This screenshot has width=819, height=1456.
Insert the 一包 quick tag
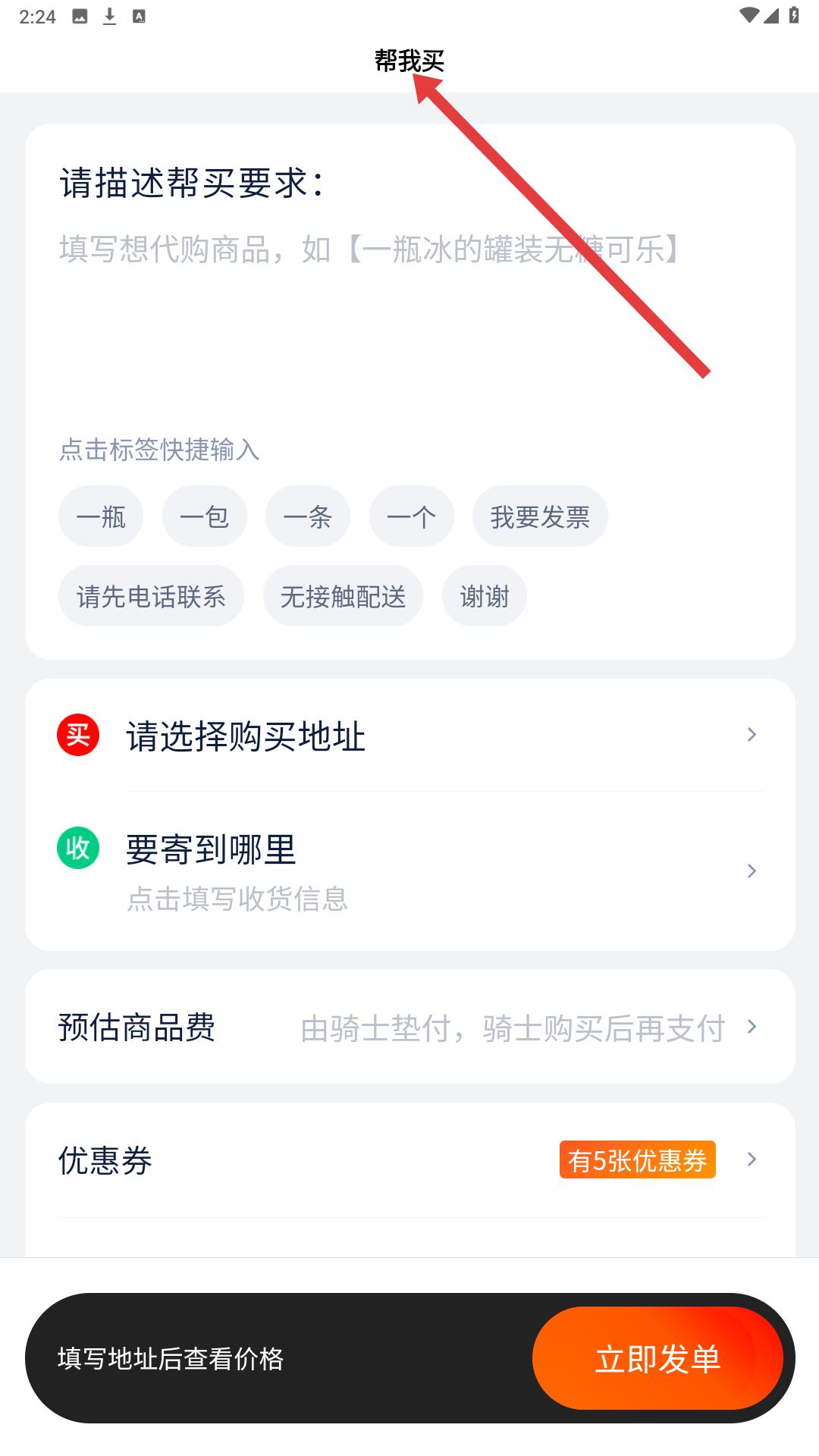tap(204, 517)
